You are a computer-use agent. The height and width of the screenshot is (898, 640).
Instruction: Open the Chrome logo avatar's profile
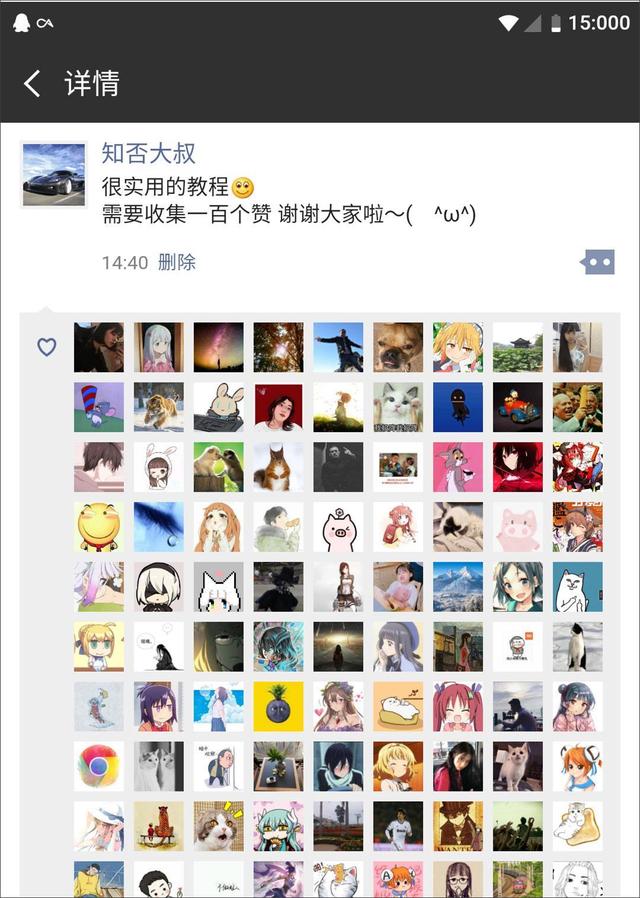pyautogui.click(x=99, y=767)
